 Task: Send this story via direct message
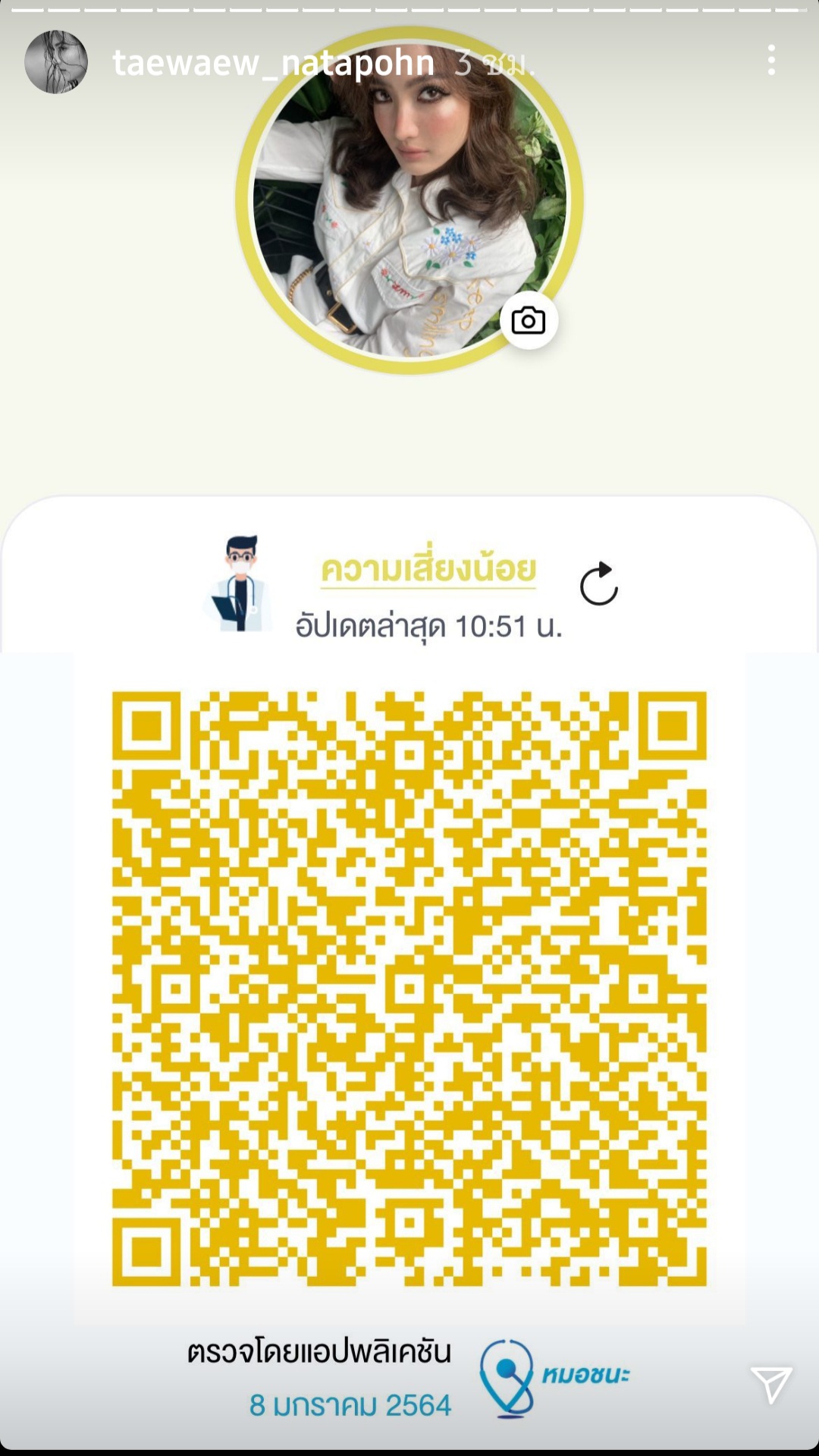point(770,1385)
